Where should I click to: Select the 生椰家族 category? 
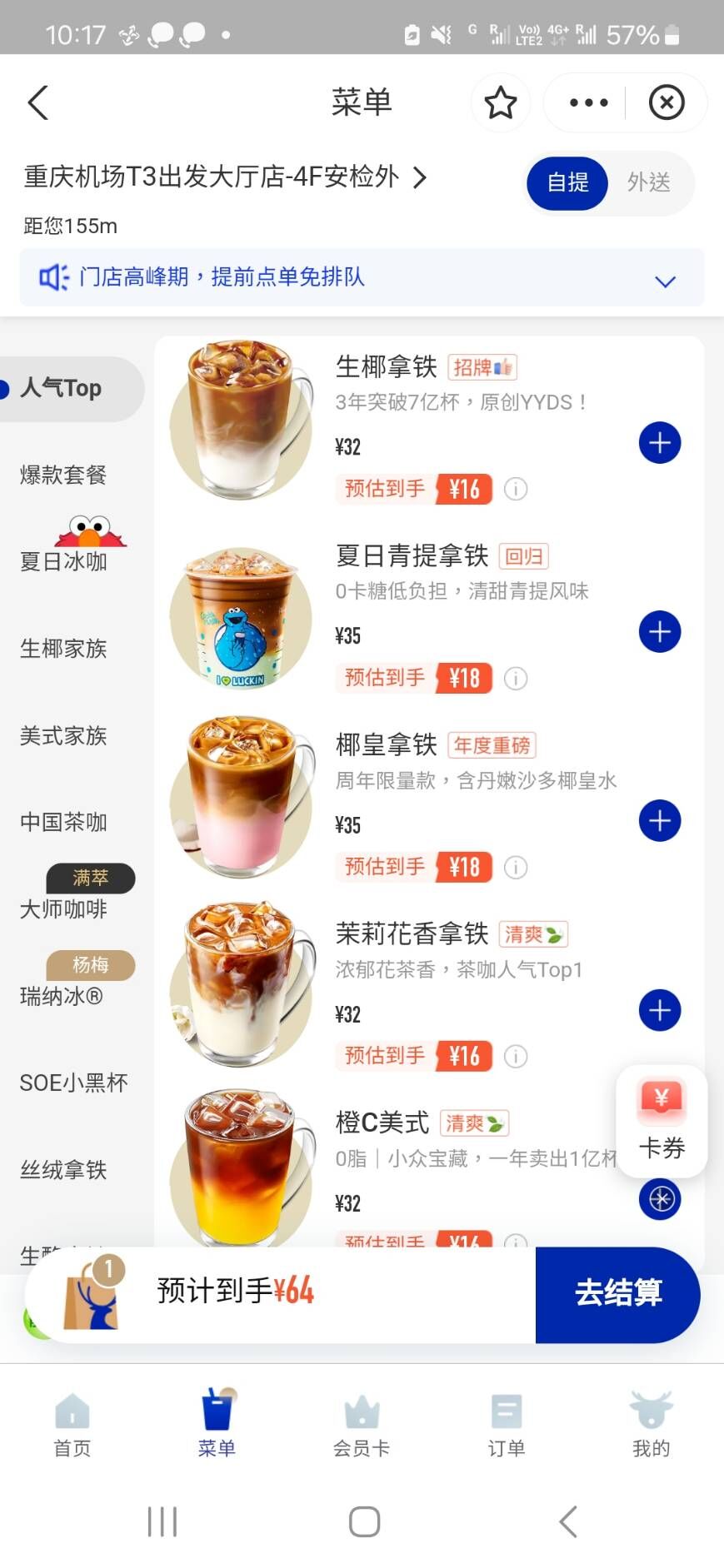[x=63, y=649]
